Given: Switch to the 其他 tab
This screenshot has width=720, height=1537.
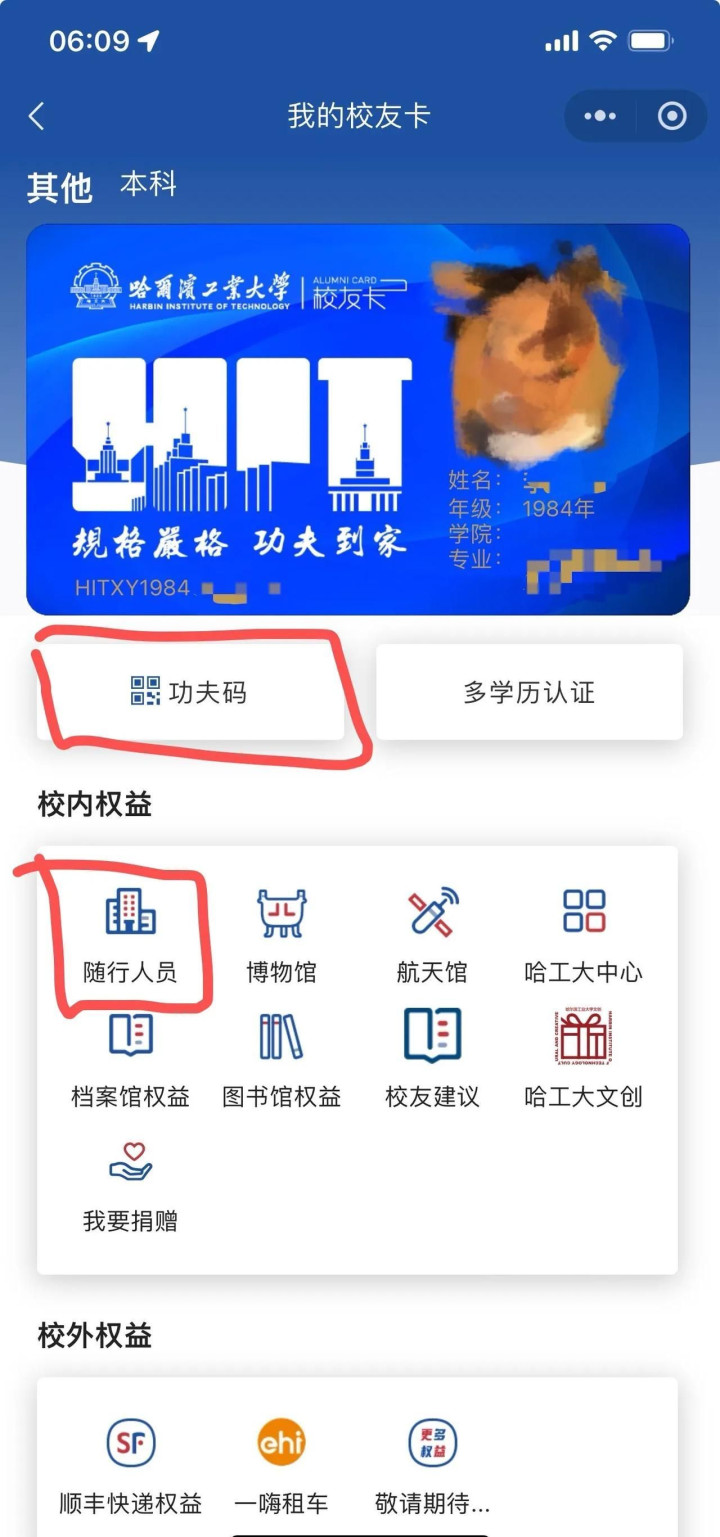Looking at the screenshot, I should pyautogui.click(x=59, y=187).
